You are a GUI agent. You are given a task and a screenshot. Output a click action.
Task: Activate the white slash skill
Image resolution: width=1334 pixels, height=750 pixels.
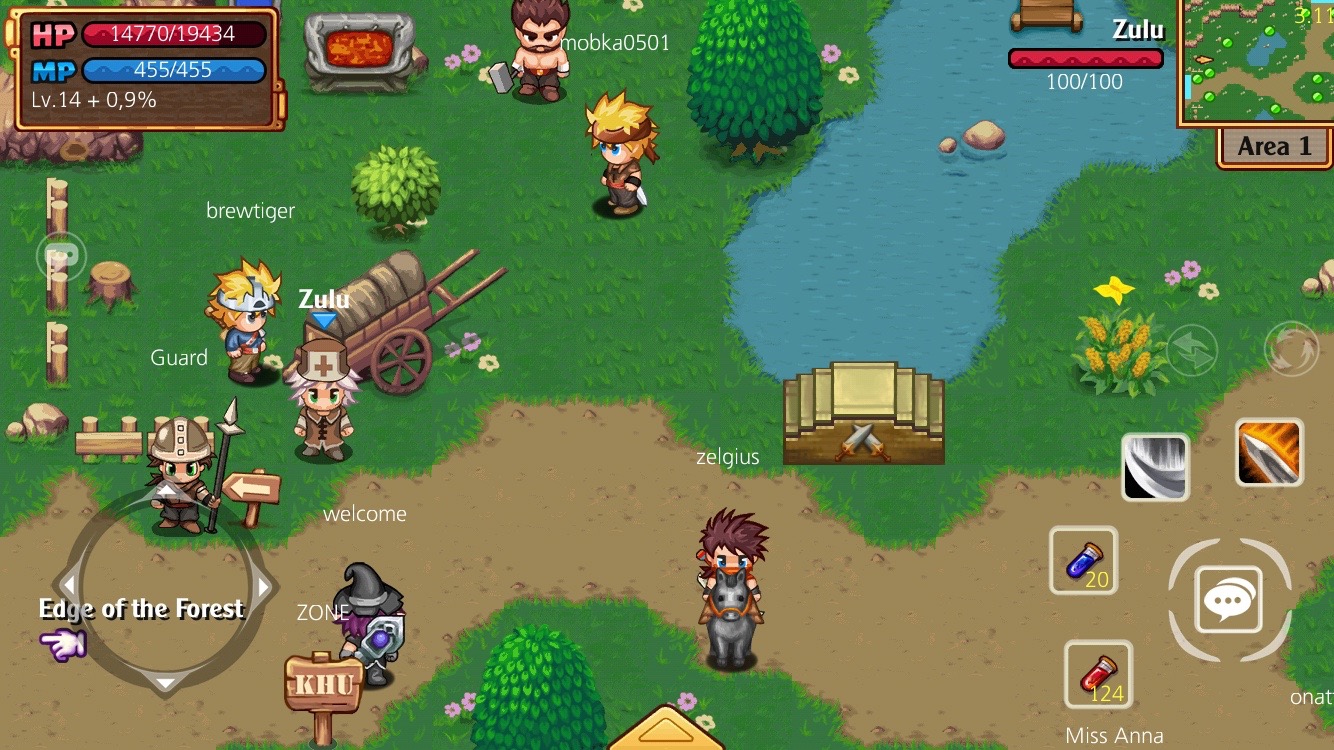[1155, 467]
